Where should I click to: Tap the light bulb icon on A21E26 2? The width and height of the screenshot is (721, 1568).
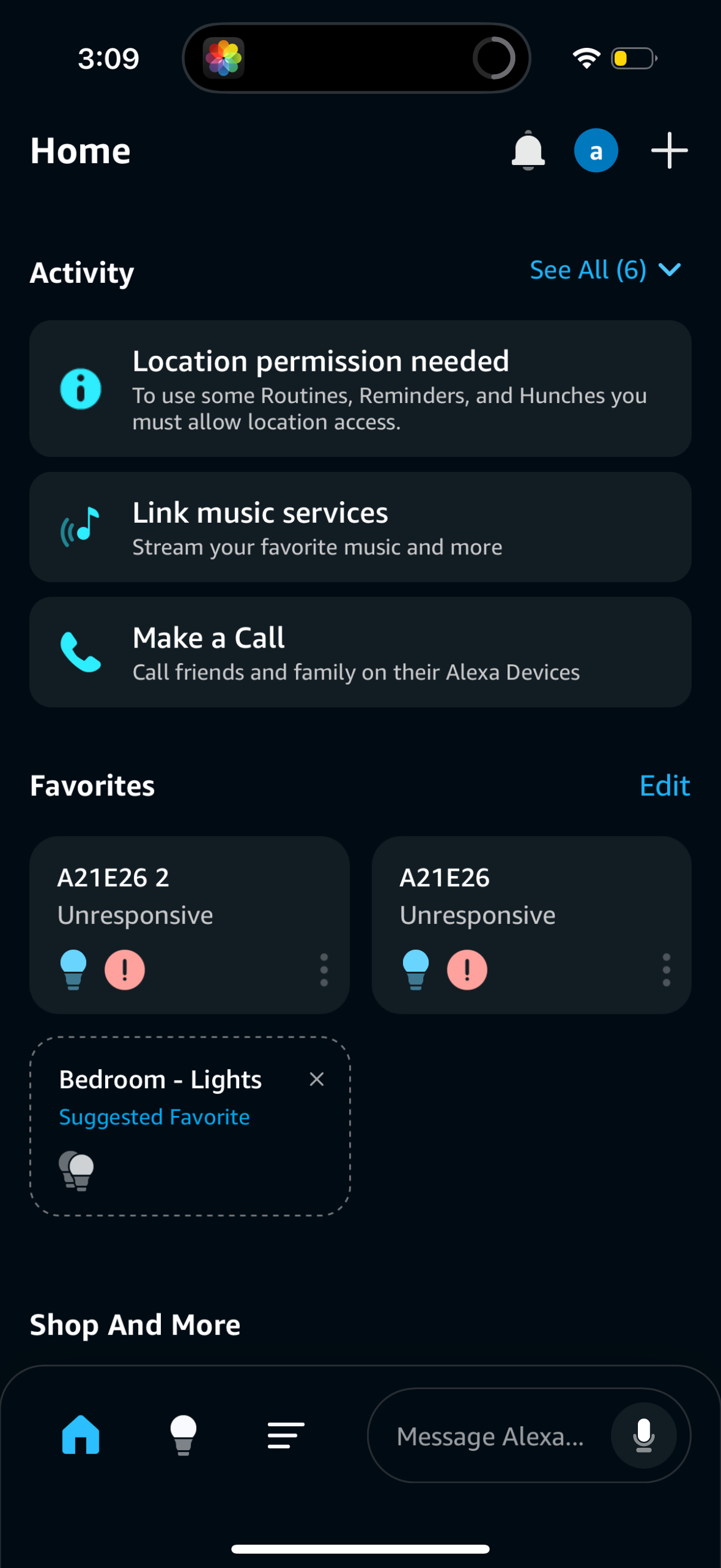point(74,969)
